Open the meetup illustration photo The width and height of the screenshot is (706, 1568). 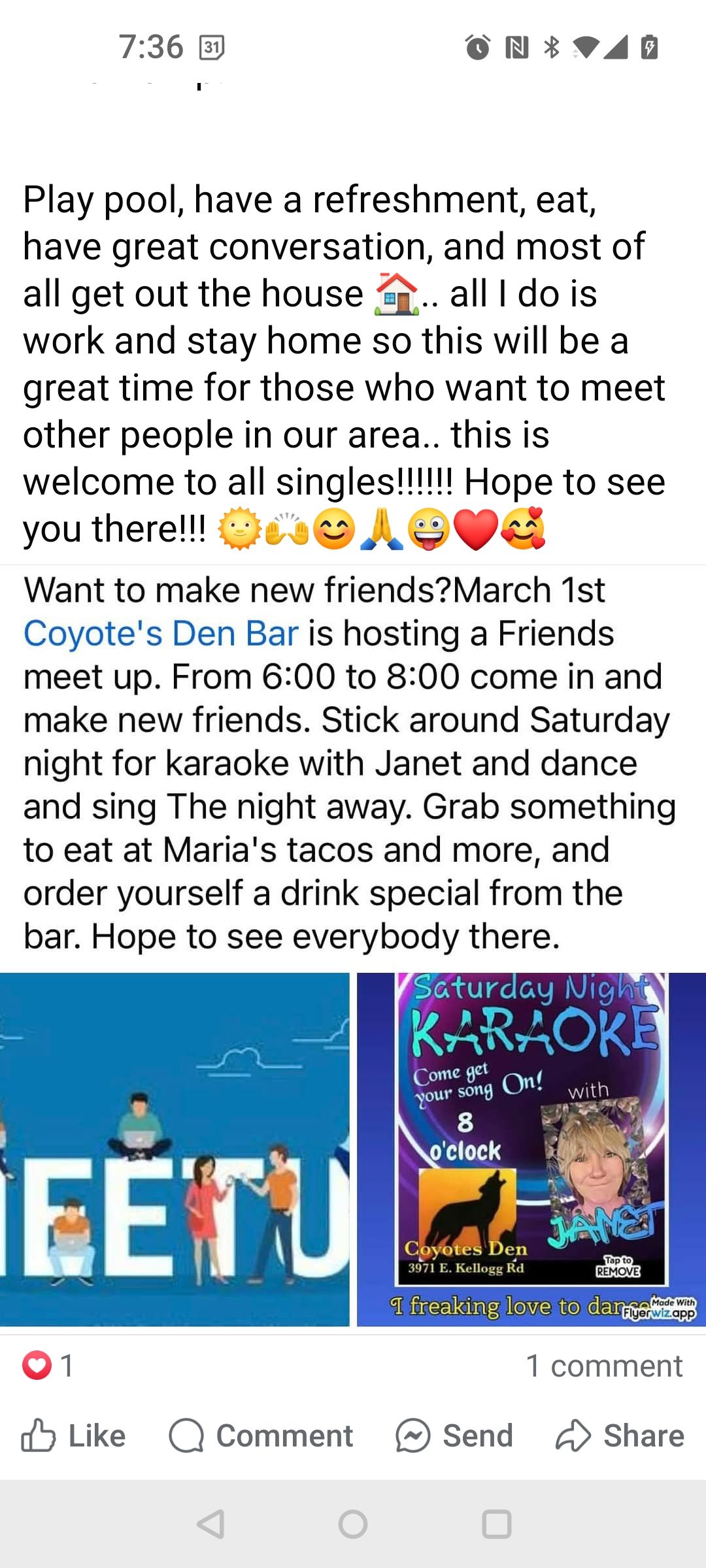(x=175, y=1149)
